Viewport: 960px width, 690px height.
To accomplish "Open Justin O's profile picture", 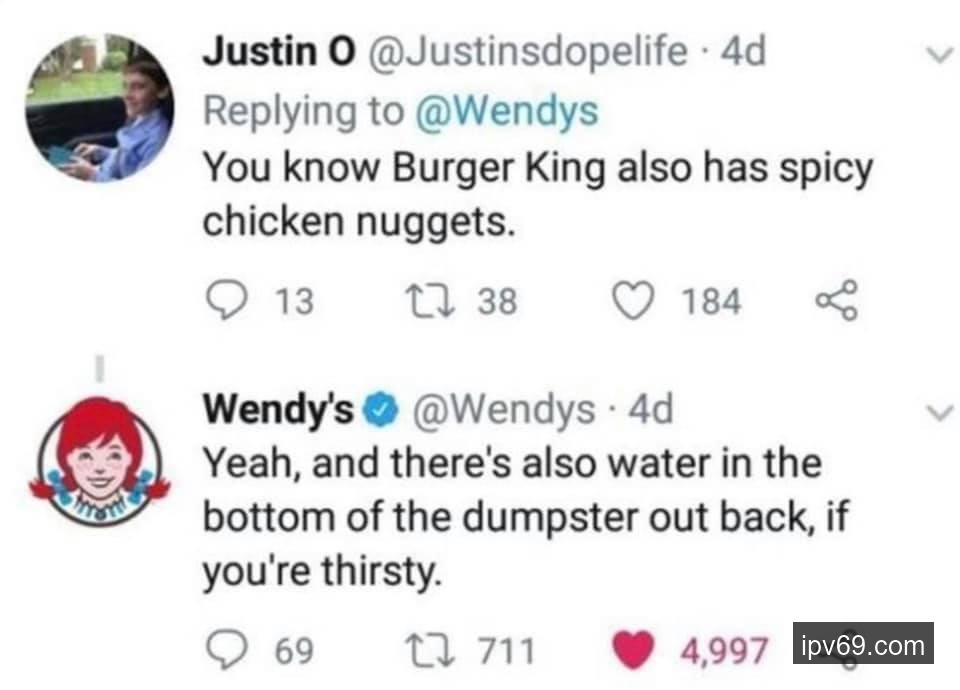I will (x=99, y=108).
